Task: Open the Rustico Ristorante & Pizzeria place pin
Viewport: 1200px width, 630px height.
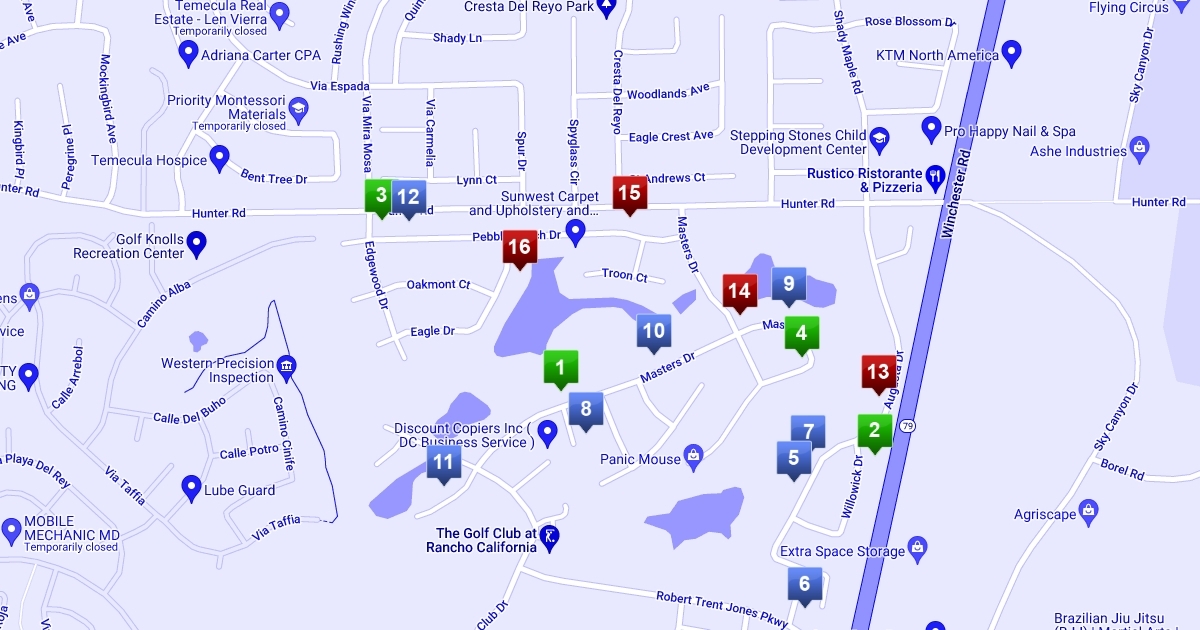Action: click(935, 177)
